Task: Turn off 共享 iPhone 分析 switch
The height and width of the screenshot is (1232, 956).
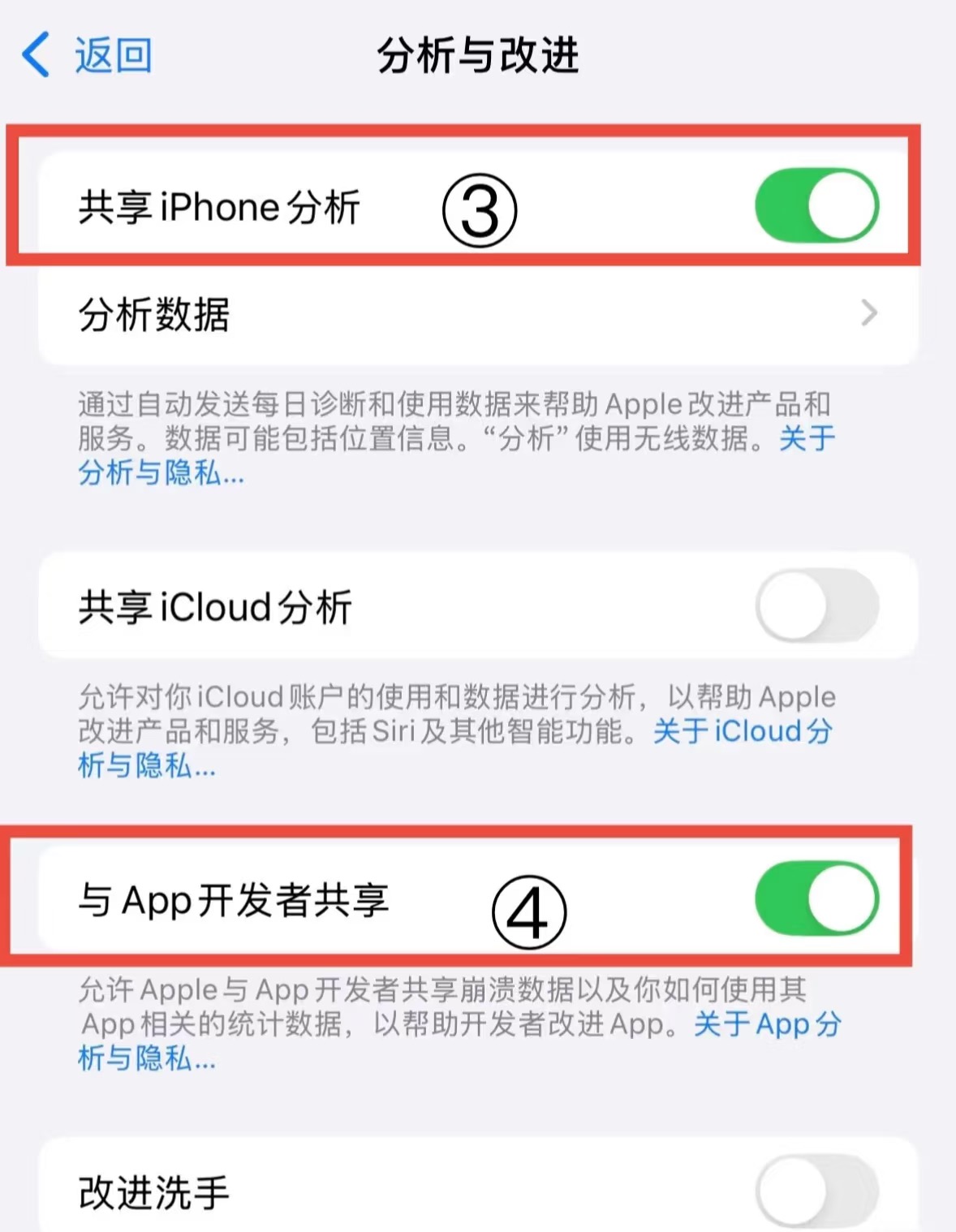Action: click(816, 205)
